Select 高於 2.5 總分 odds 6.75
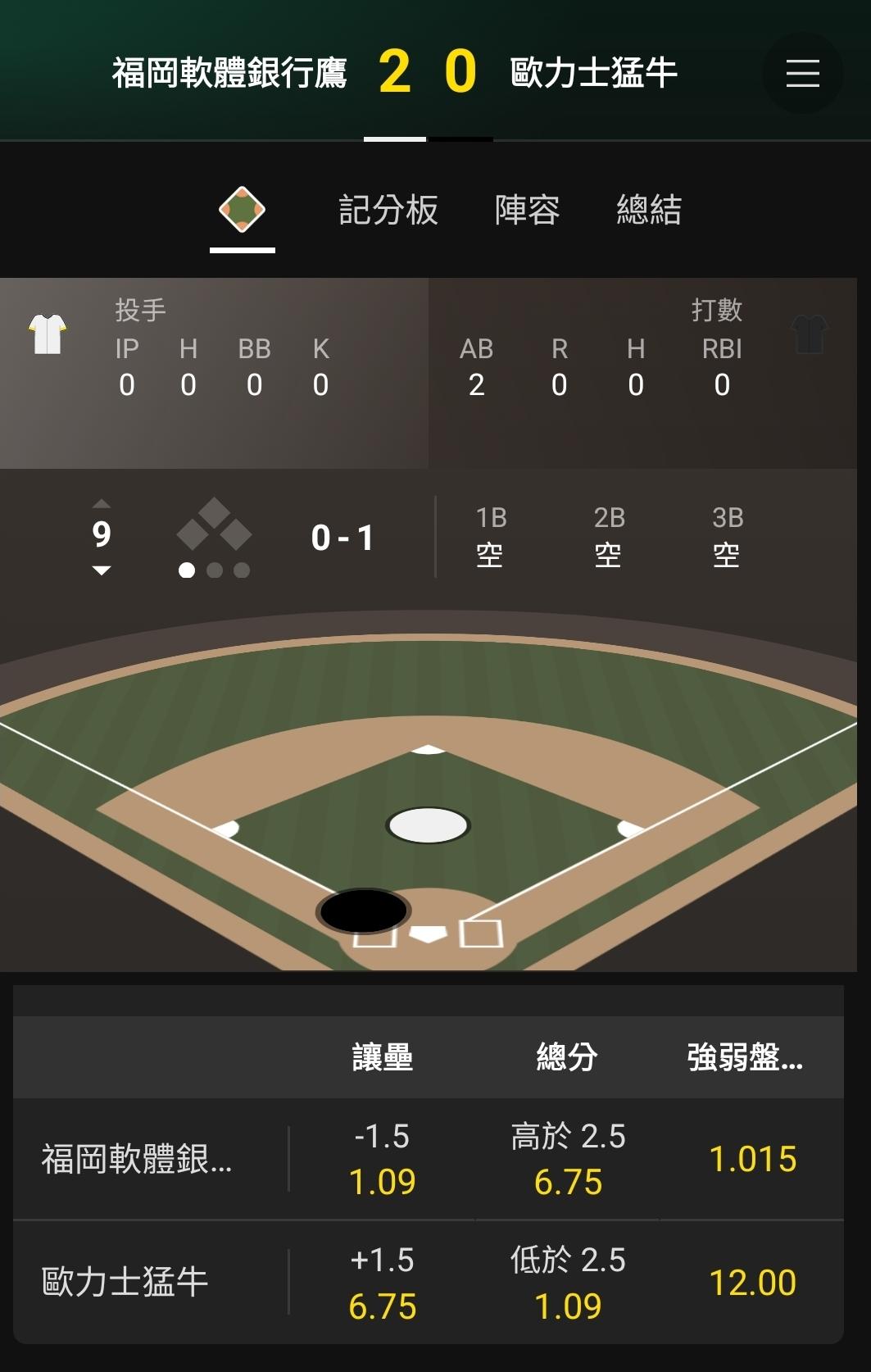The height and width of the screenshot is (1372, 871). [568, 1159]
